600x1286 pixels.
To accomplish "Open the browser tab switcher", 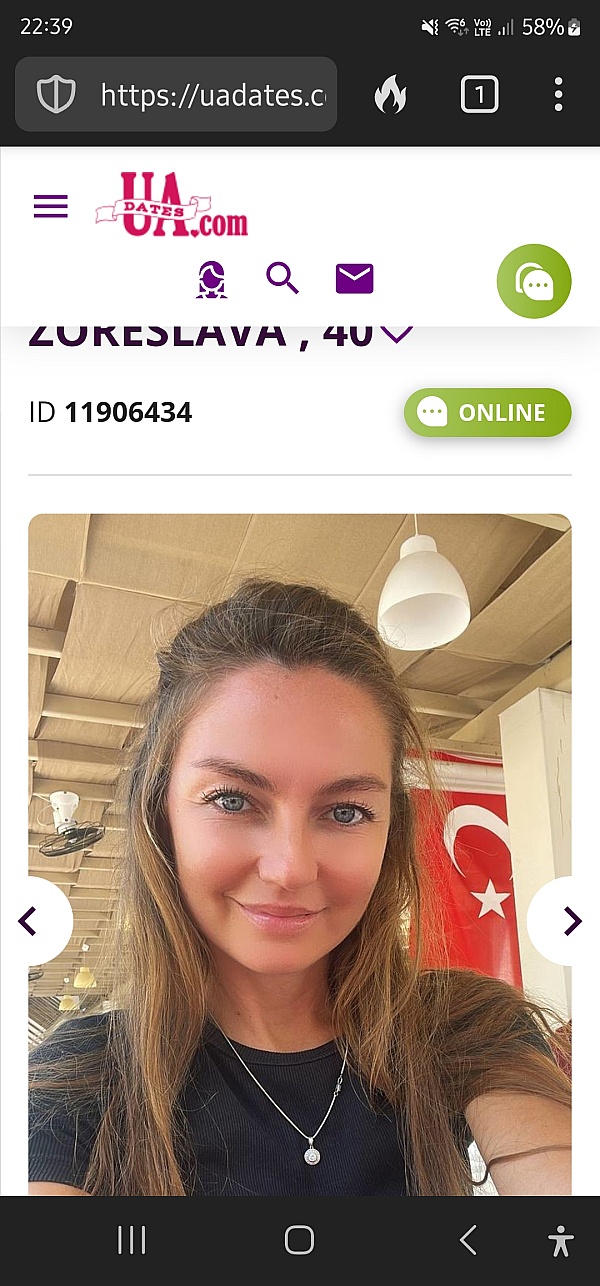I will point(479,95).
